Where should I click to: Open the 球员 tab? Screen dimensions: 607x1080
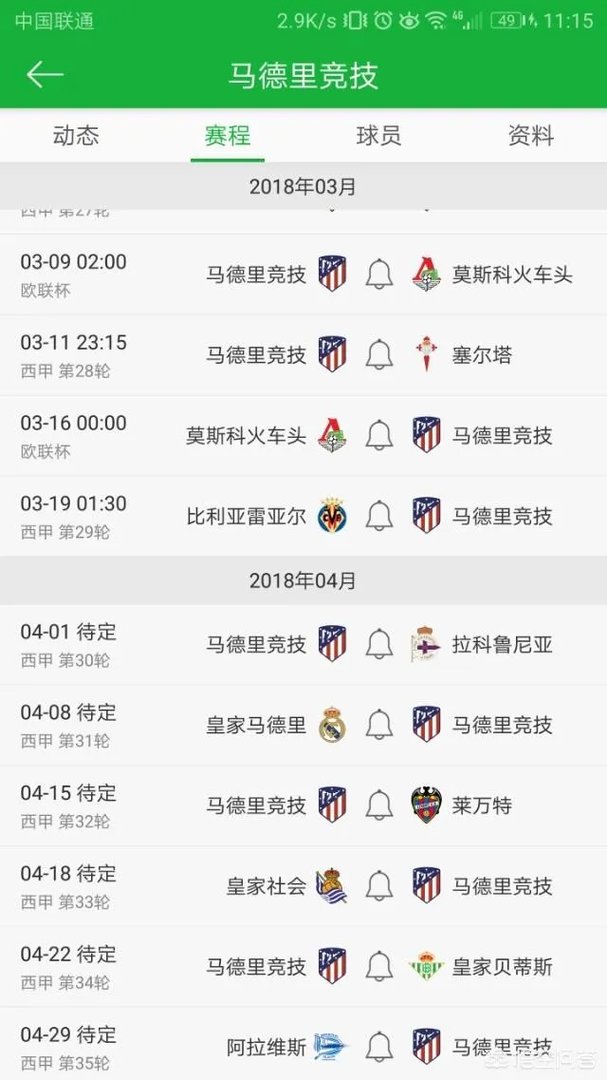coord(379,136)
